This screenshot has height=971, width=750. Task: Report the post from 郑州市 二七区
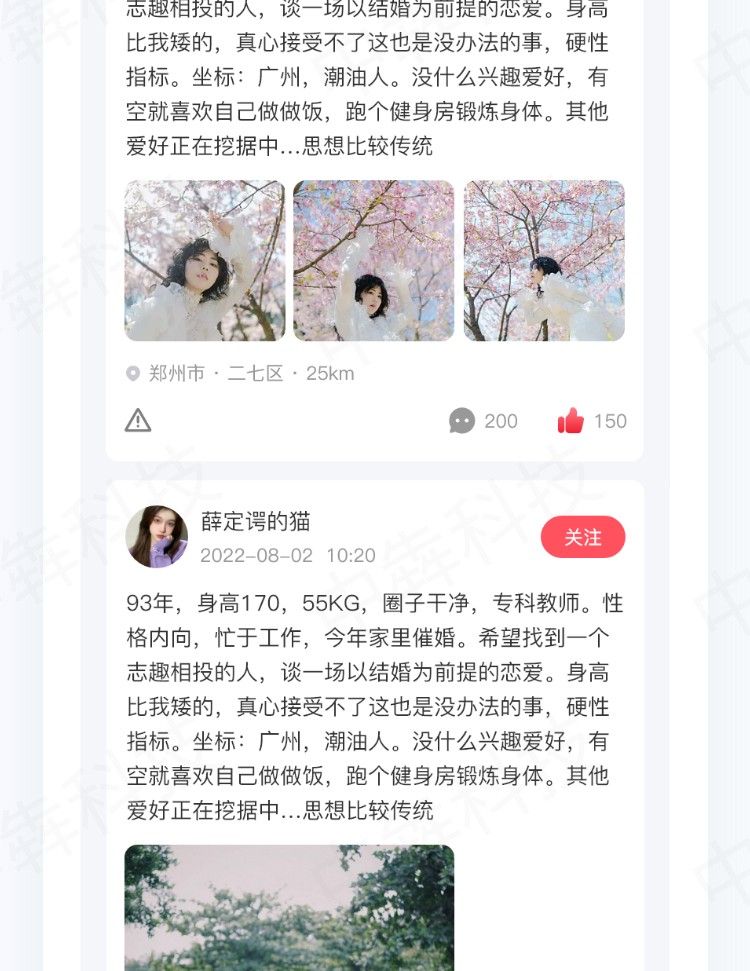[x=138, y=421]
